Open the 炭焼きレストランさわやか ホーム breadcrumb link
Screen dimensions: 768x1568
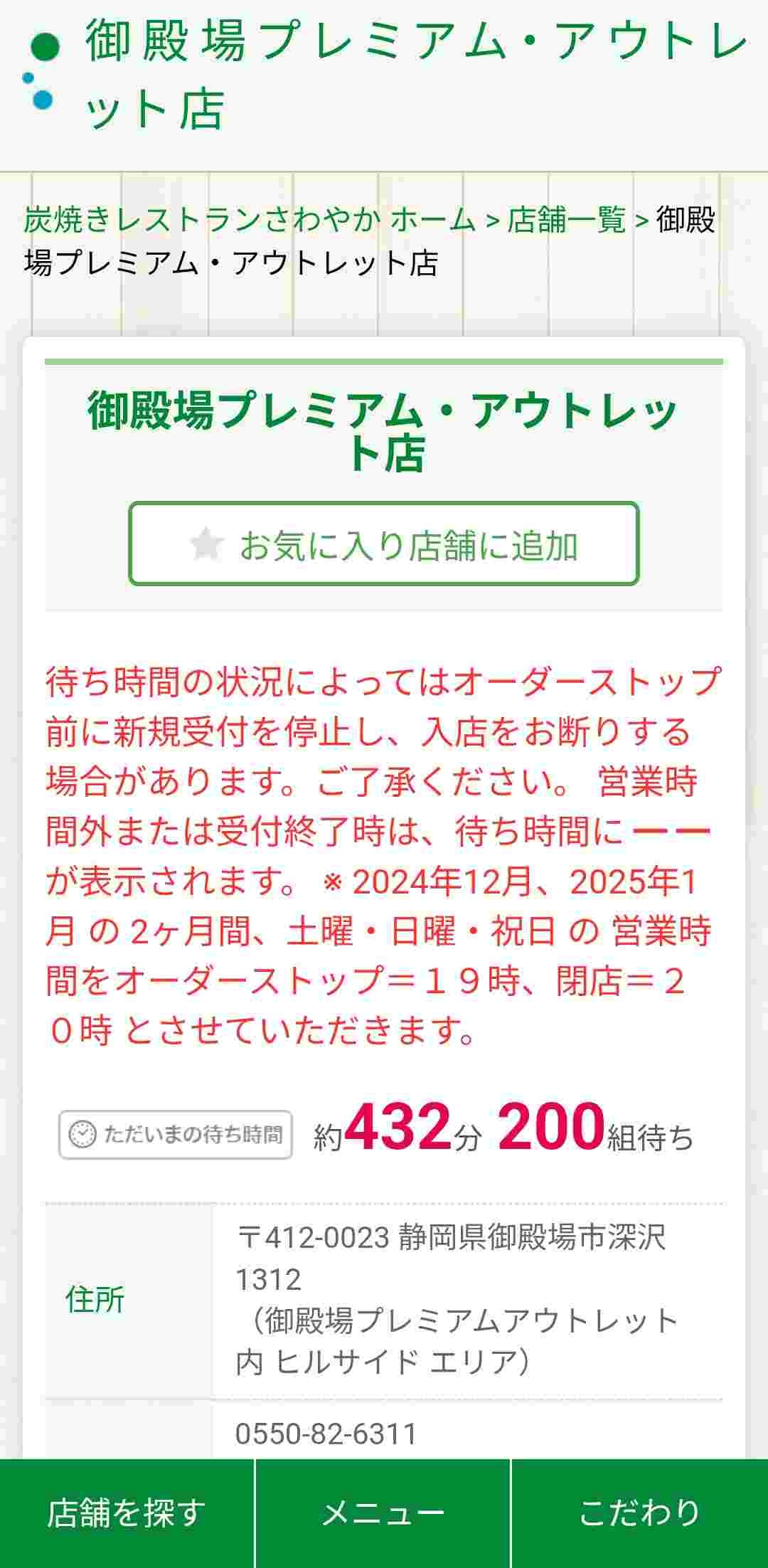249,219
